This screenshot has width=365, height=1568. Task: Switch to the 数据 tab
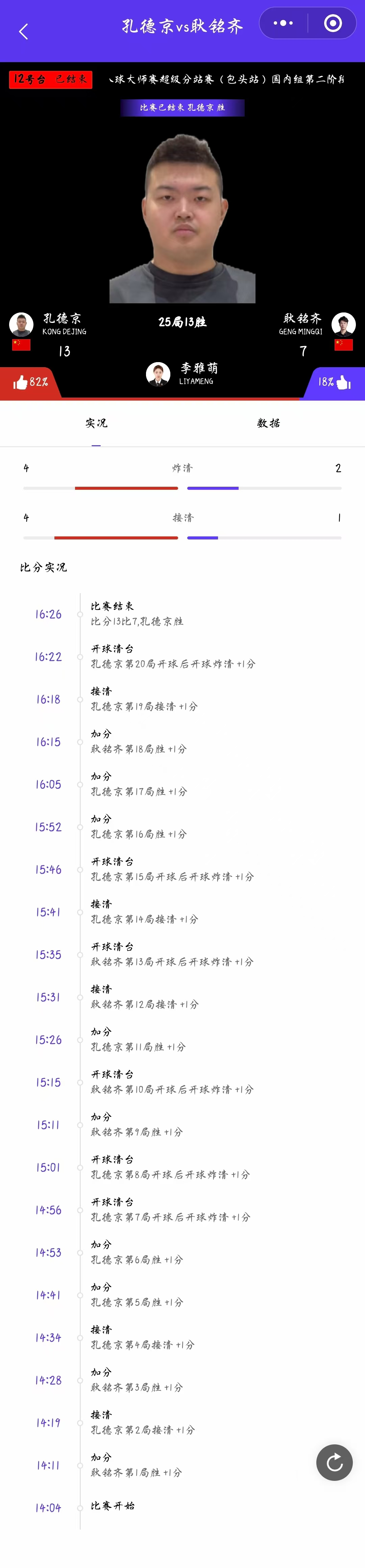click(x=268, y=423)
